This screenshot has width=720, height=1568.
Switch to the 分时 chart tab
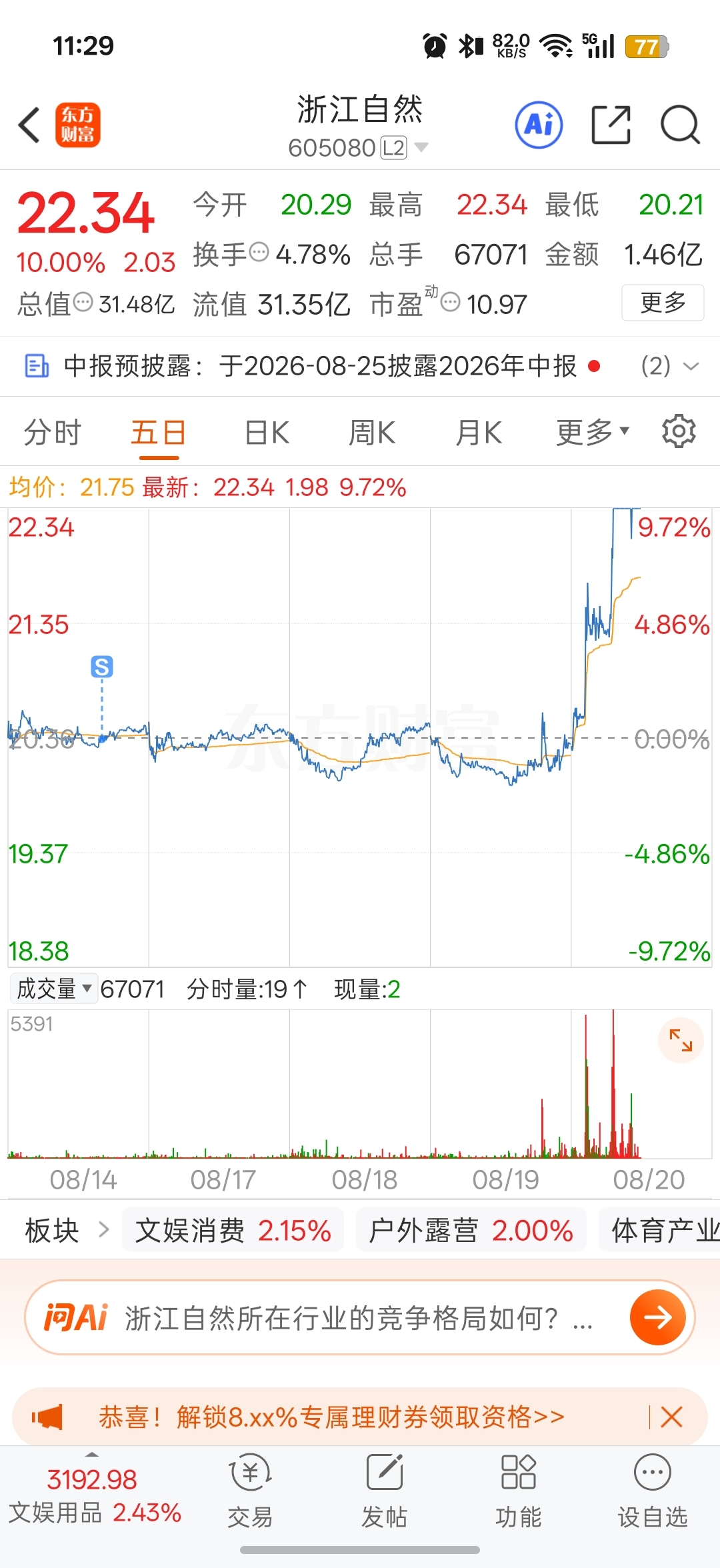coord(53,433)
